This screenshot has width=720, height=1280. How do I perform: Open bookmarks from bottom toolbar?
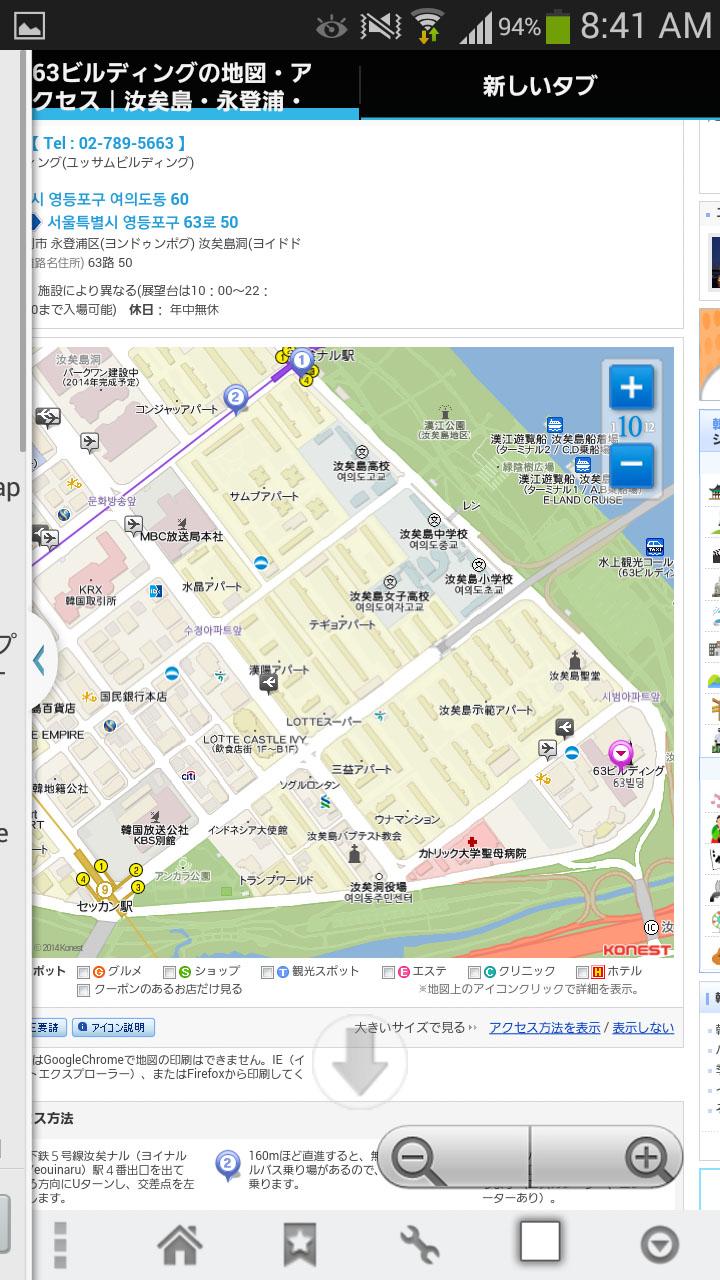coord(300,1245)
